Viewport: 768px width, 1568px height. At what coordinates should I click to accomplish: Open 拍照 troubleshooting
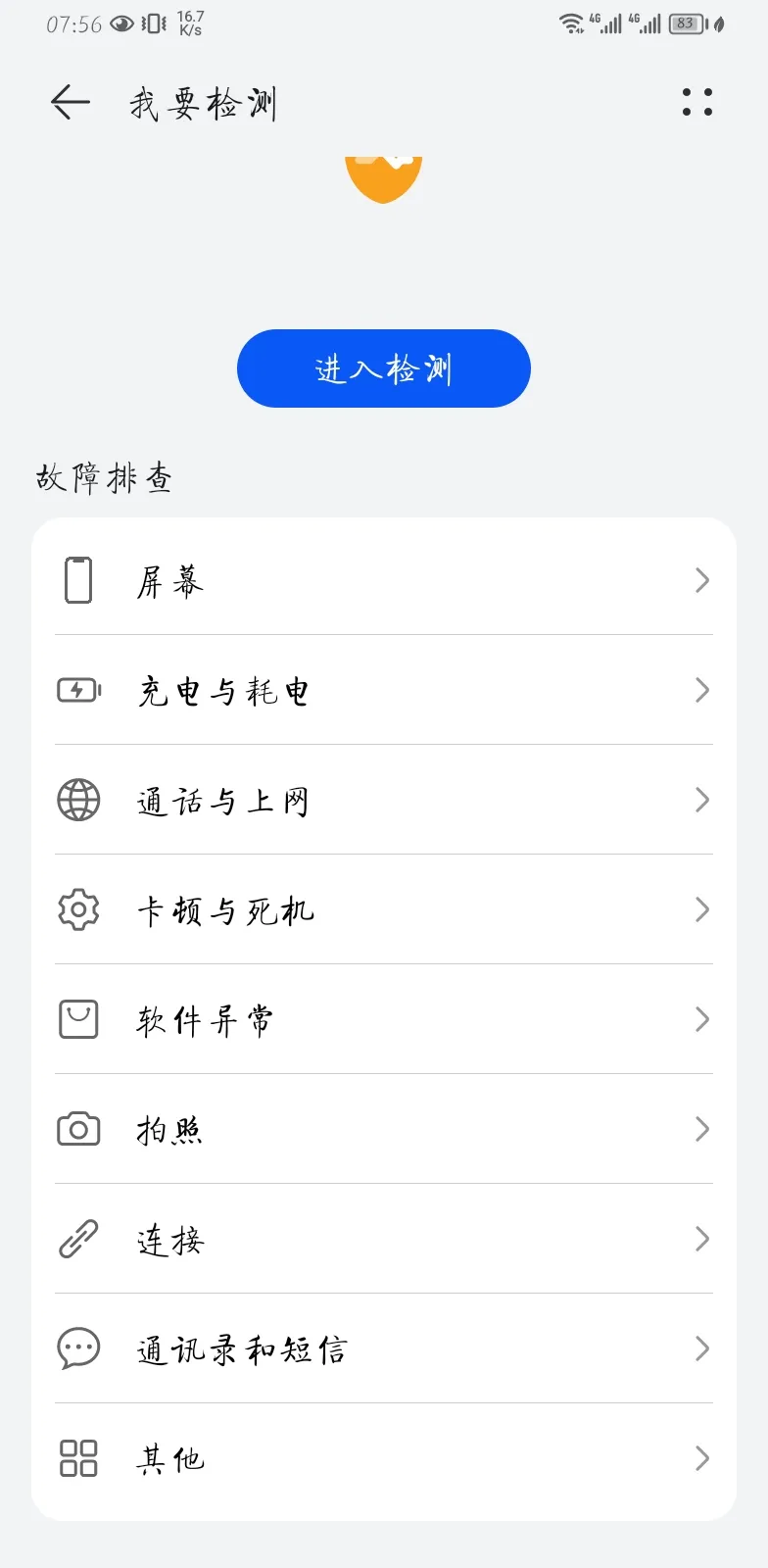pos(384,1129)
